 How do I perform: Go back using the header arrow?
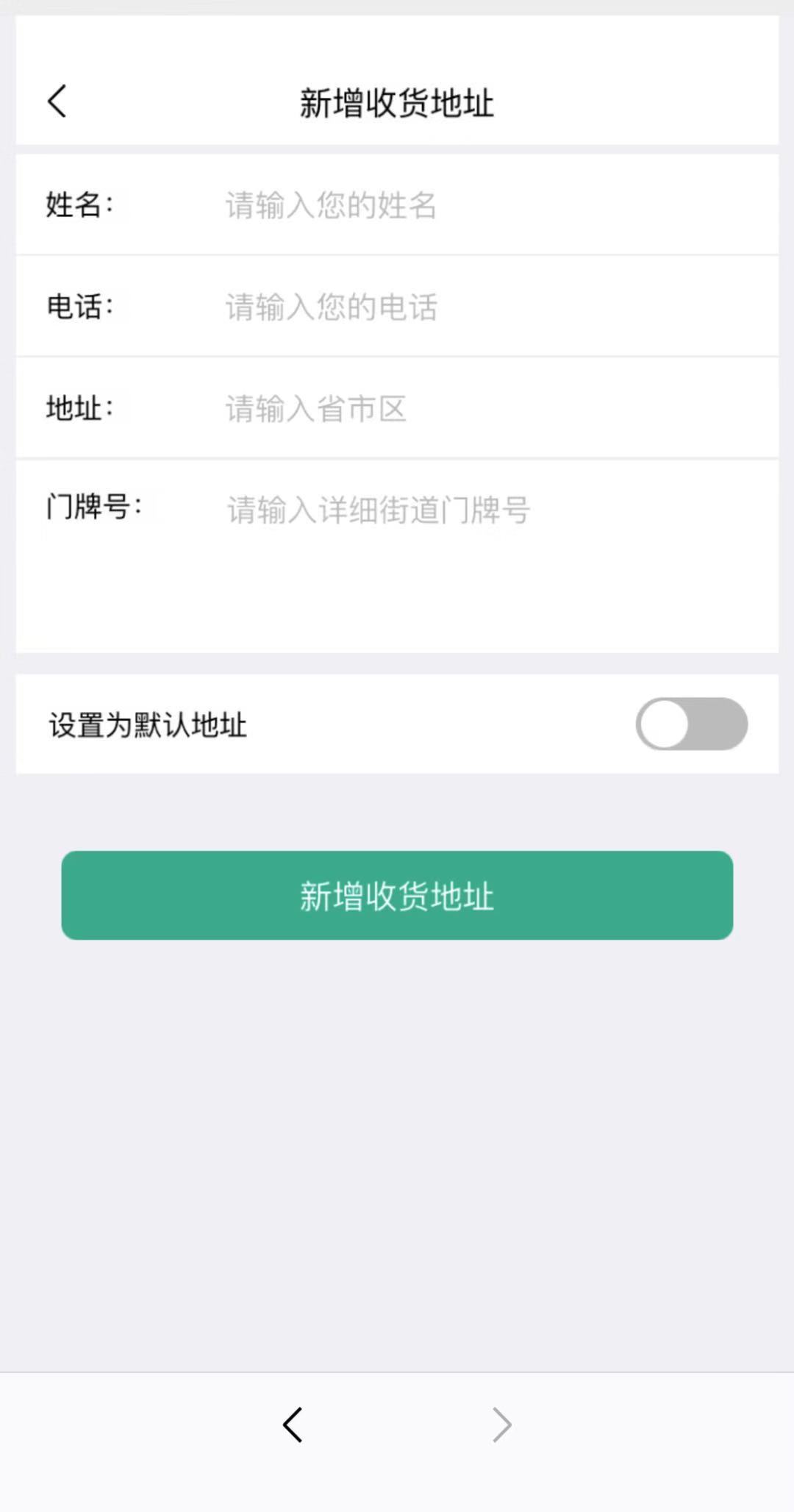coord(57,101)
